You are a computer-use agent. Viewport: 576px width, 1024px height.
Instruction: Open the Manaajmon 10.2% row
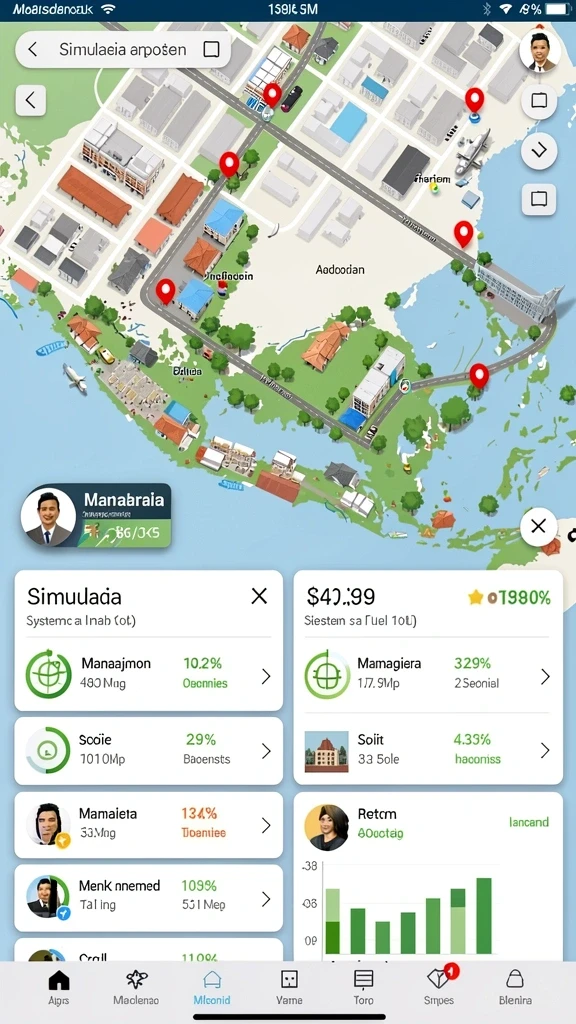click(148, 675)
